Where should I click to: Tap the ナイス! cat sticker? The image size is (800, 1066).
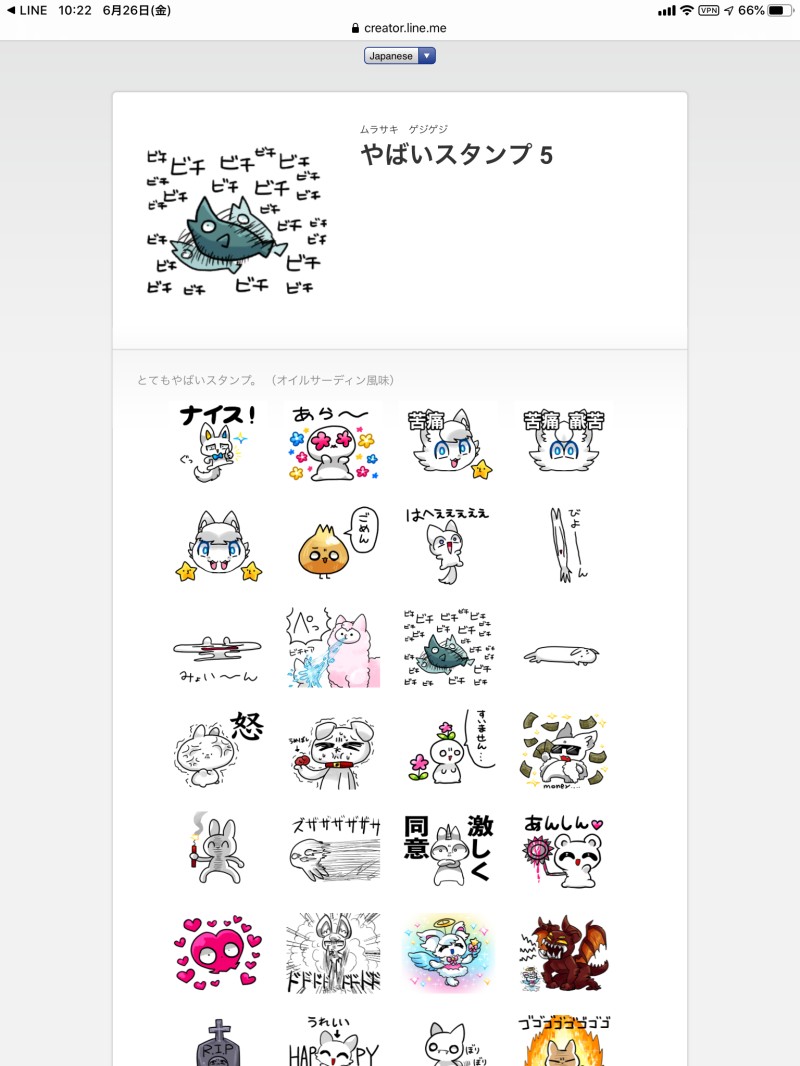click(x=217, y=442)
